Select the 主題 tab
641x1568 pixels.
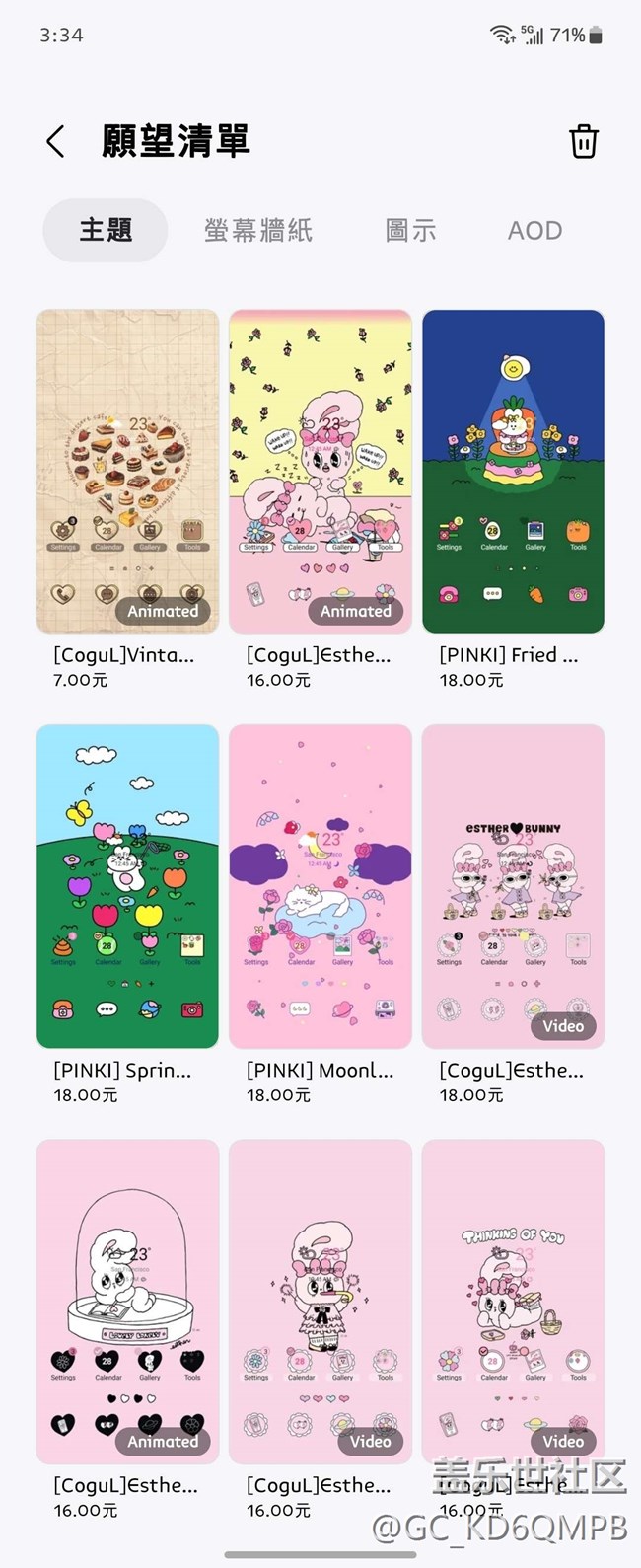click(x=106, y=231)
